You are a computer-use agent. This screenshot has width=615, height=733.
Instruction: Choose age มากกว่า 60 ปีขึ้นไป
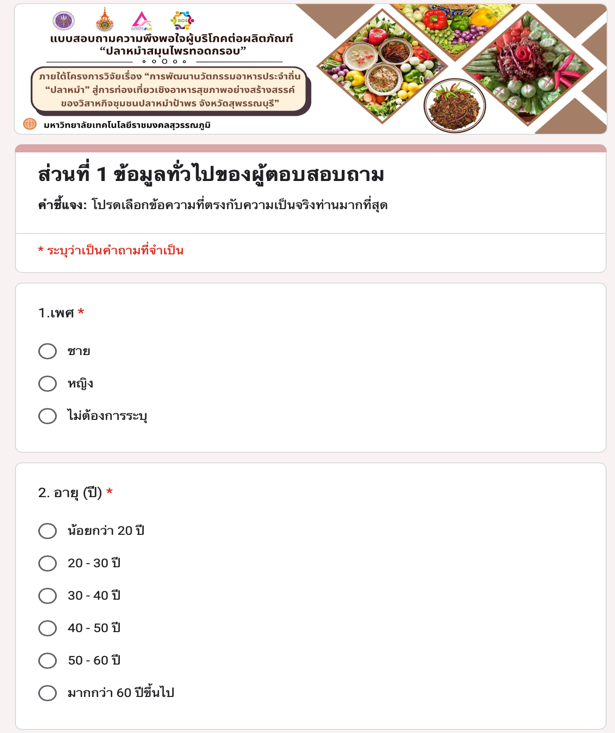point(47,693)
